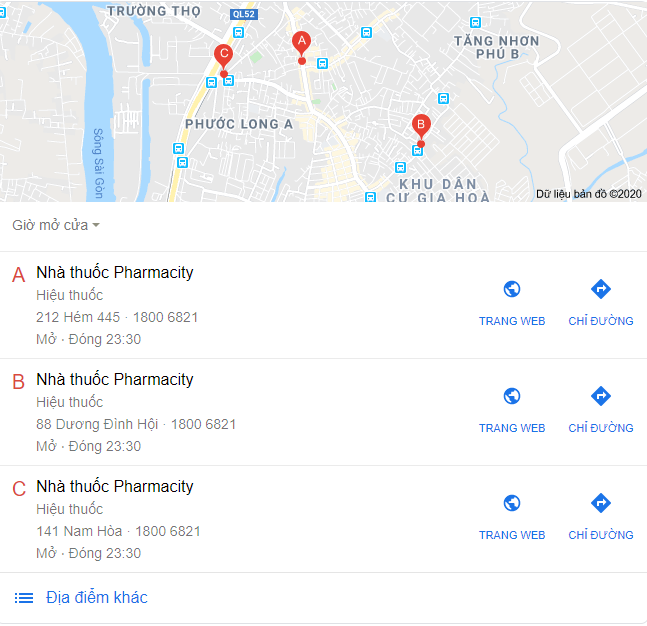
Task: Visit Trang web for 212 Hẻm 445 pharmacy
Action: click(x=512, y=301)
